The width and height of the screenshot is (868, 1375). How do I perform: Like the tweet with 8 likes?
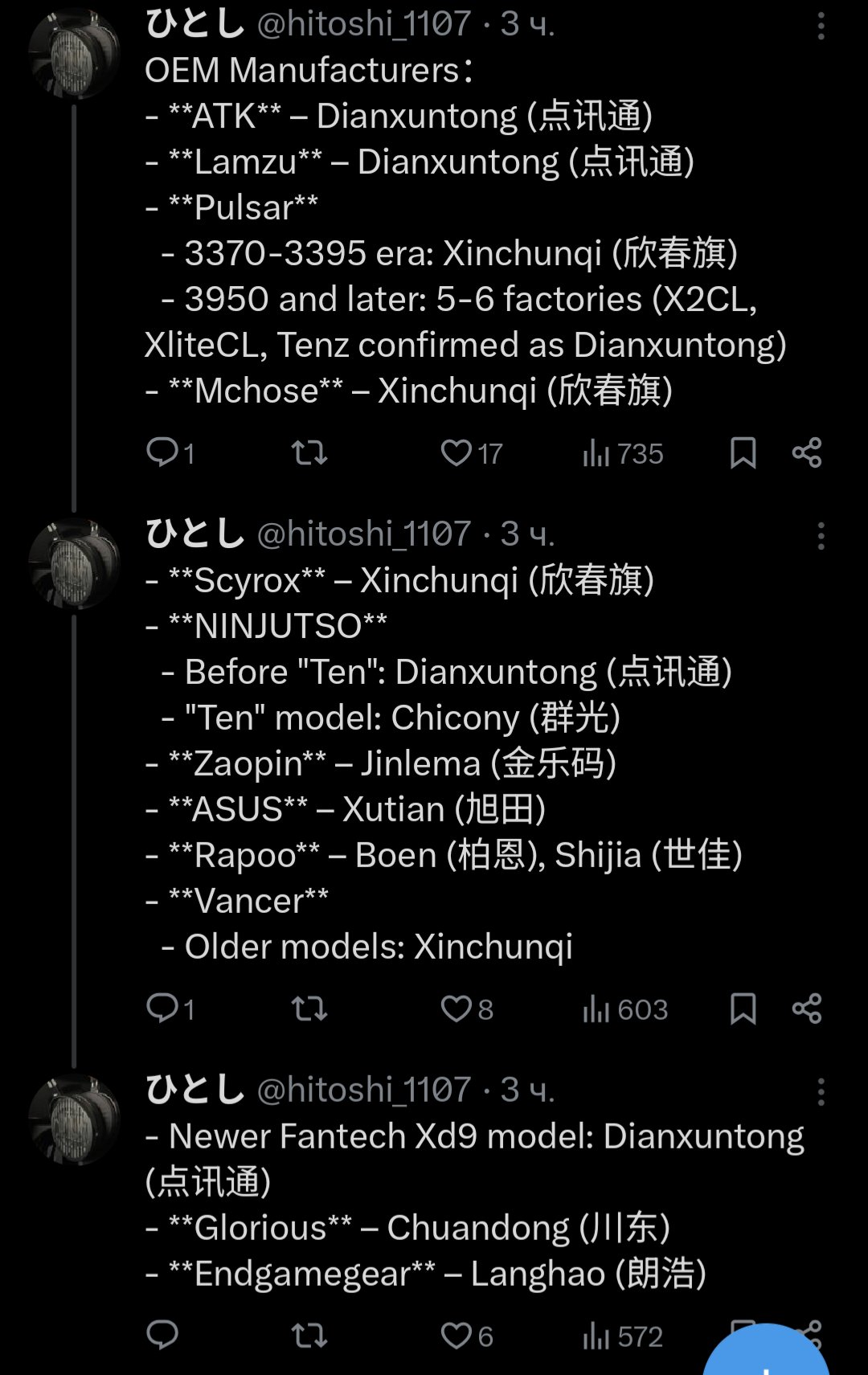457,1009
